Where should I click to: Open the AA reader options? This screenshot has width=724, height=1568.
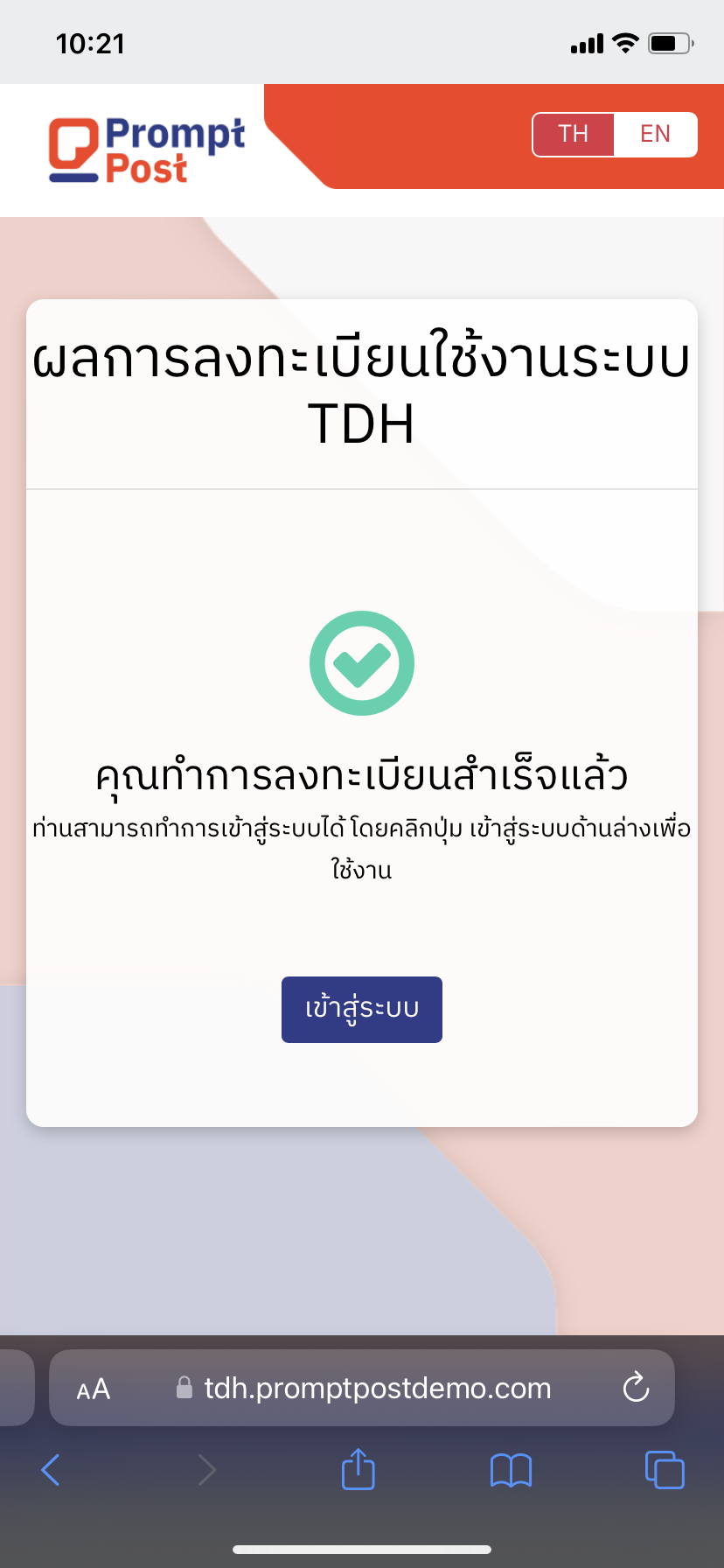pyautogui.click(x=93, y=1389)
